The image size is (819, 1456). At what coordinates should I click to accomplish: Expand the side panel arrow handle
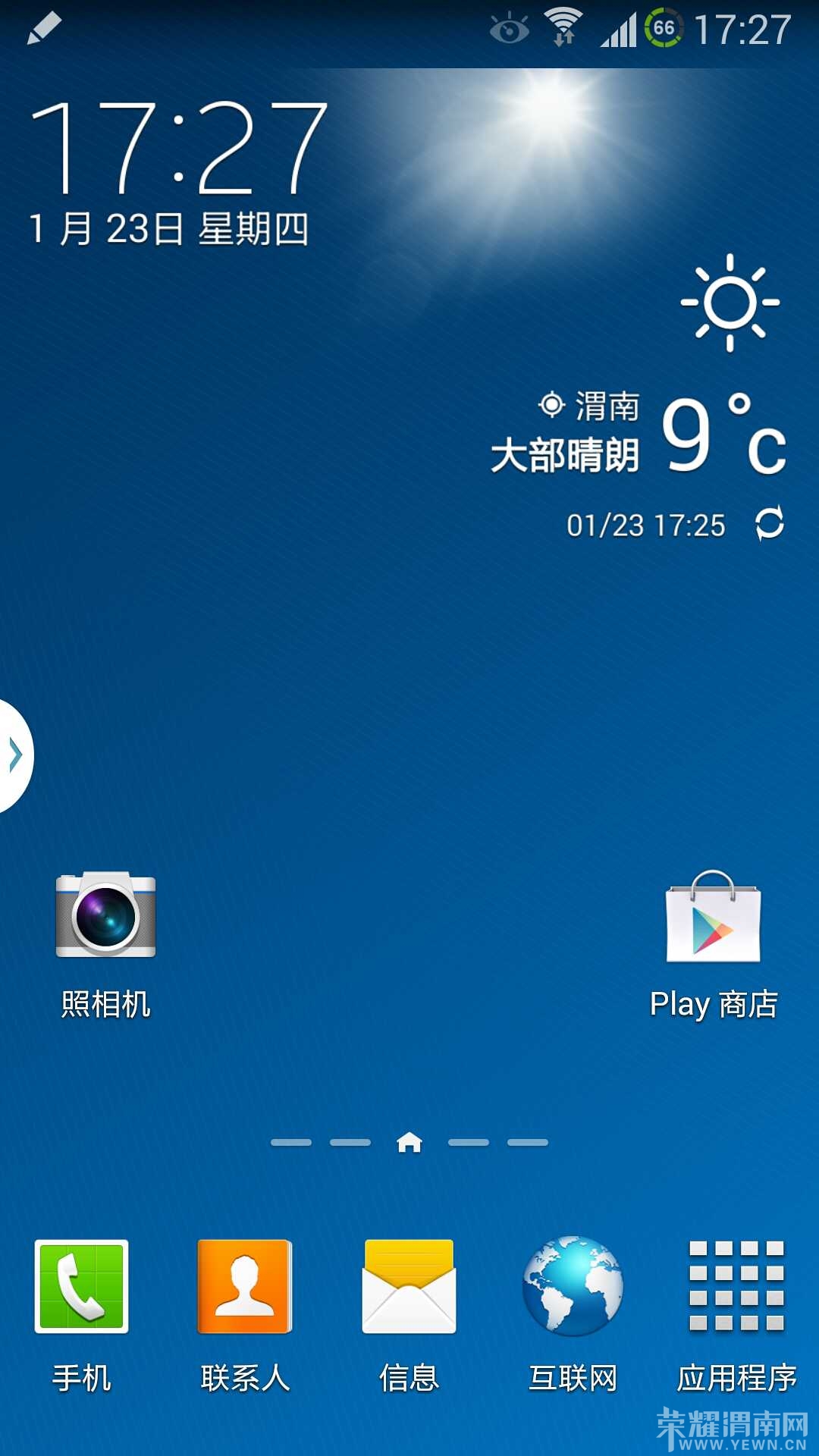pos(15,755)
